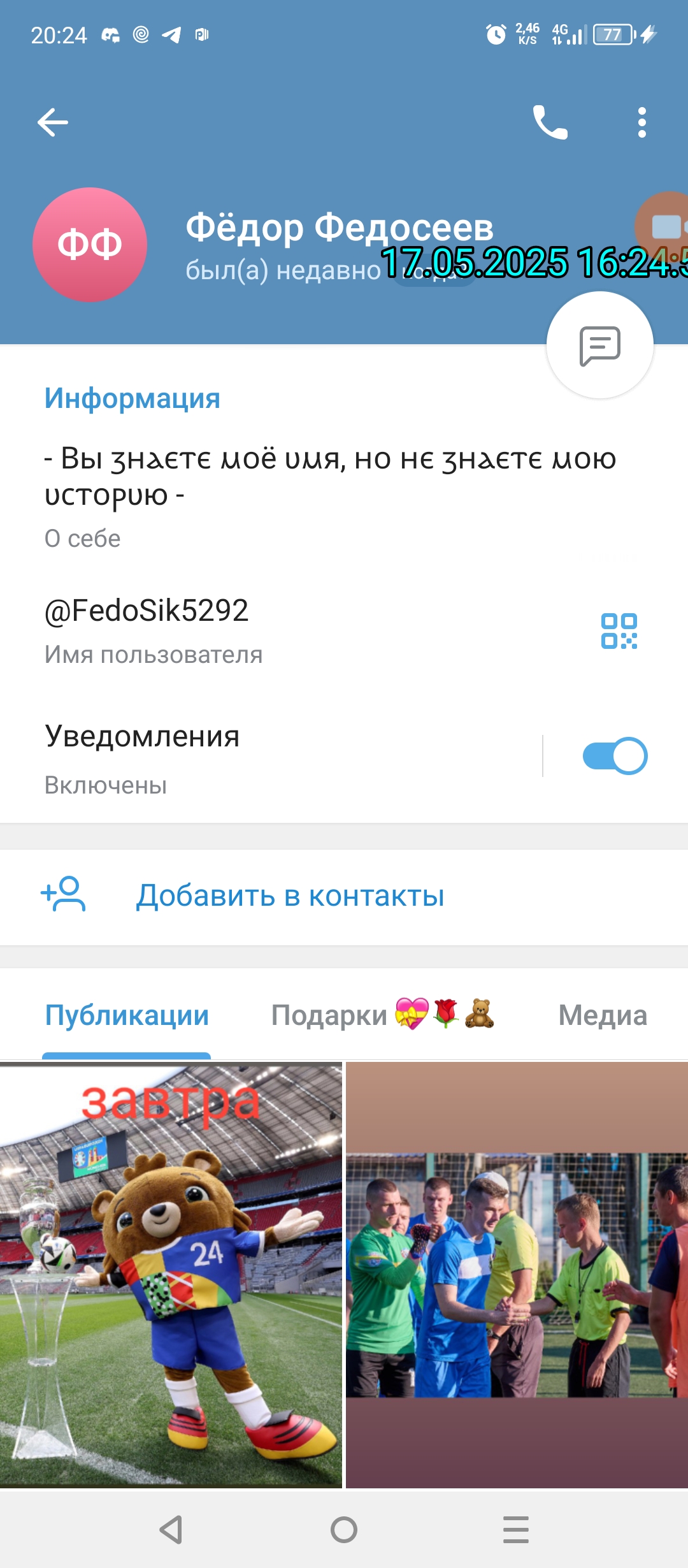Open chat via the message bubble button

click(599, 345)
